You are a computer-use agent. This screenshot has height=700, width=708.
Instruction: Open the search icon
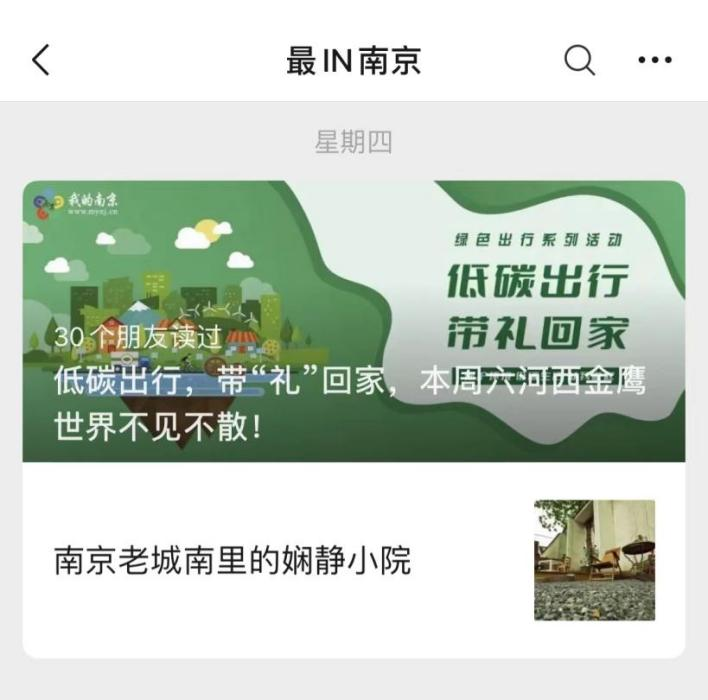click(579, 60)
